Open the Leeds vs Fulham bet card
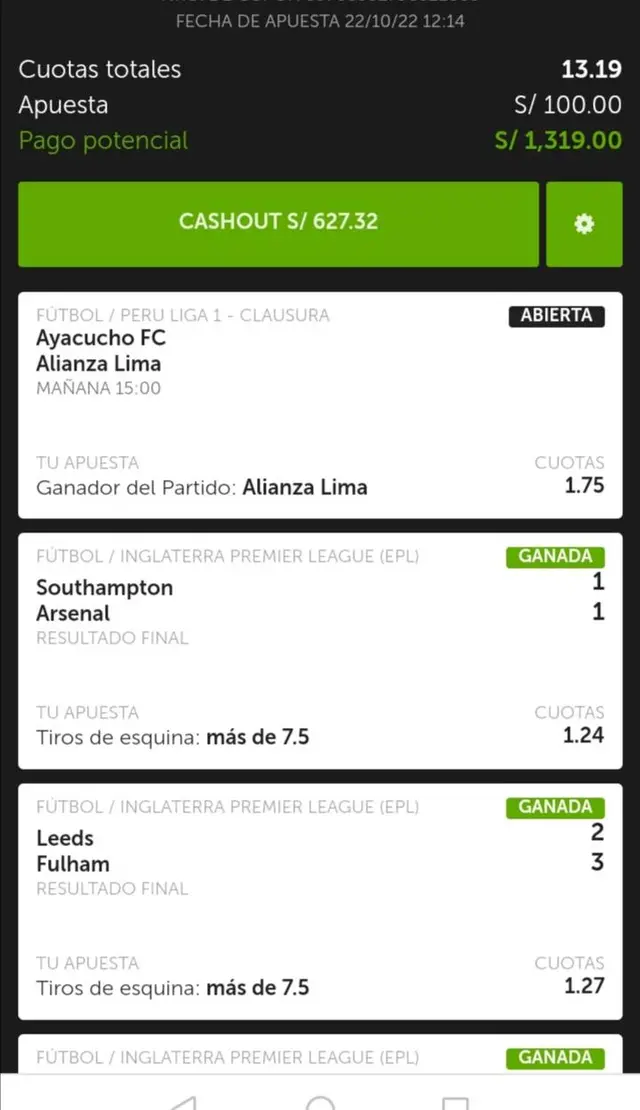 [320, 900]
